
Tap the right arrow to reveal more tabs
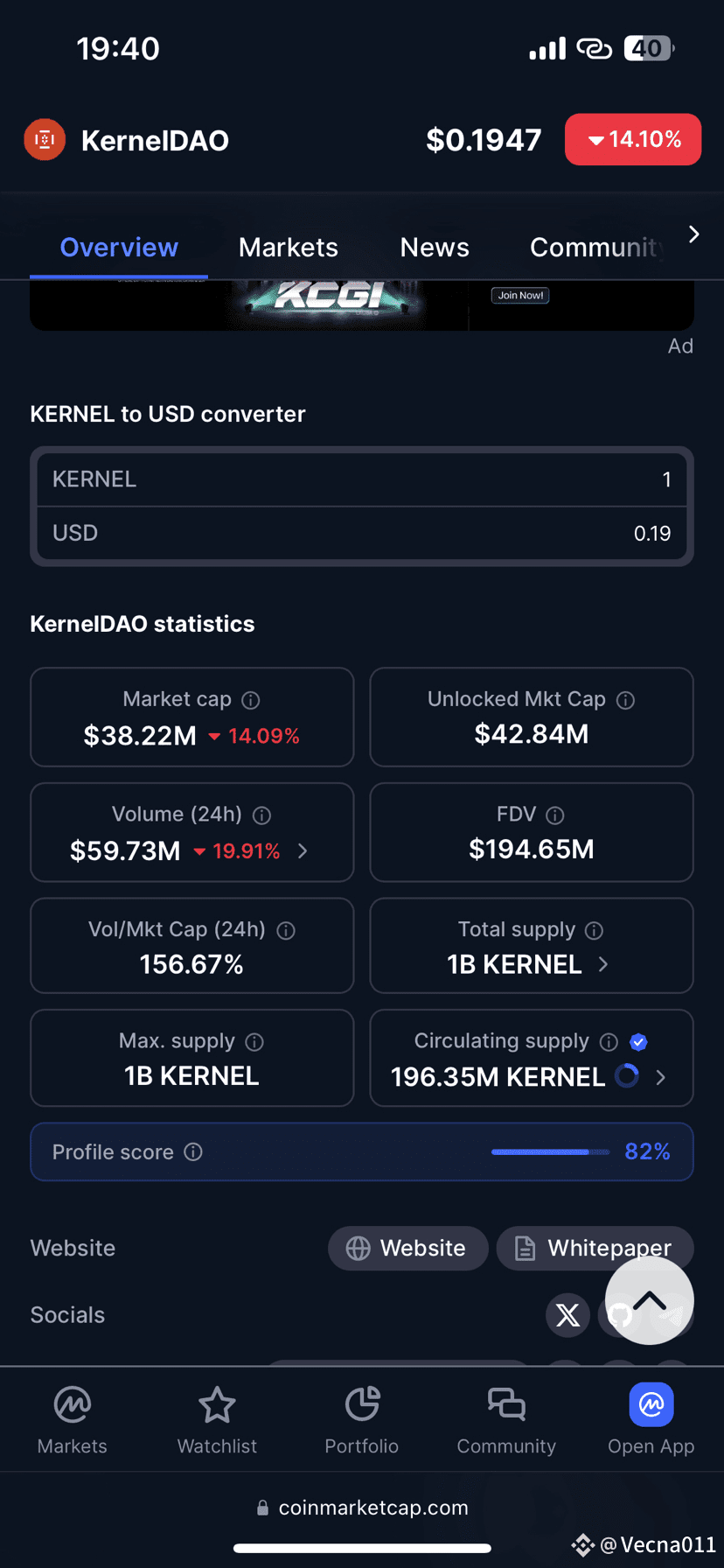pyautogui.click(x=693, y=234)
